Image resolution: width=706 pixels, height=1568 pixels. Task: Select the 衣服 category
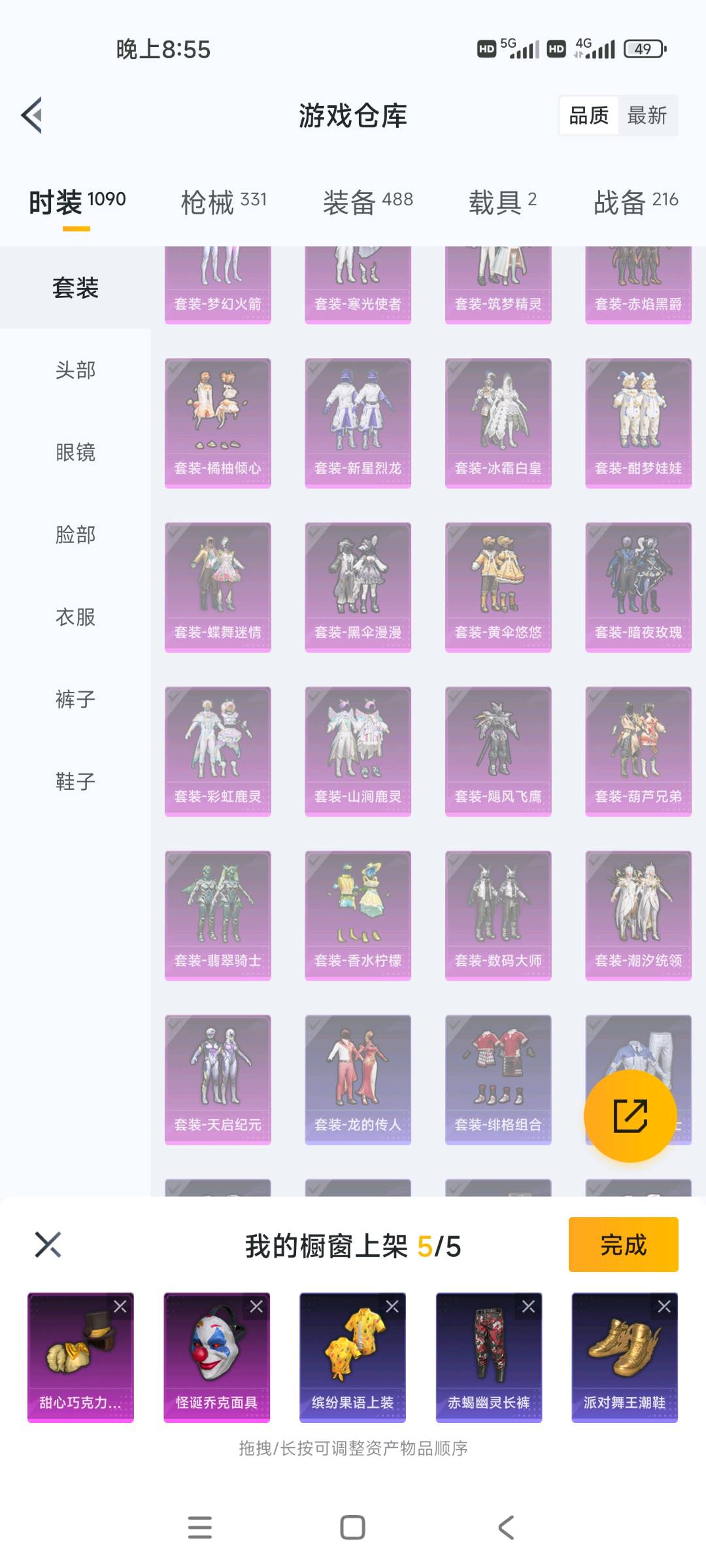tap(75, 617)
